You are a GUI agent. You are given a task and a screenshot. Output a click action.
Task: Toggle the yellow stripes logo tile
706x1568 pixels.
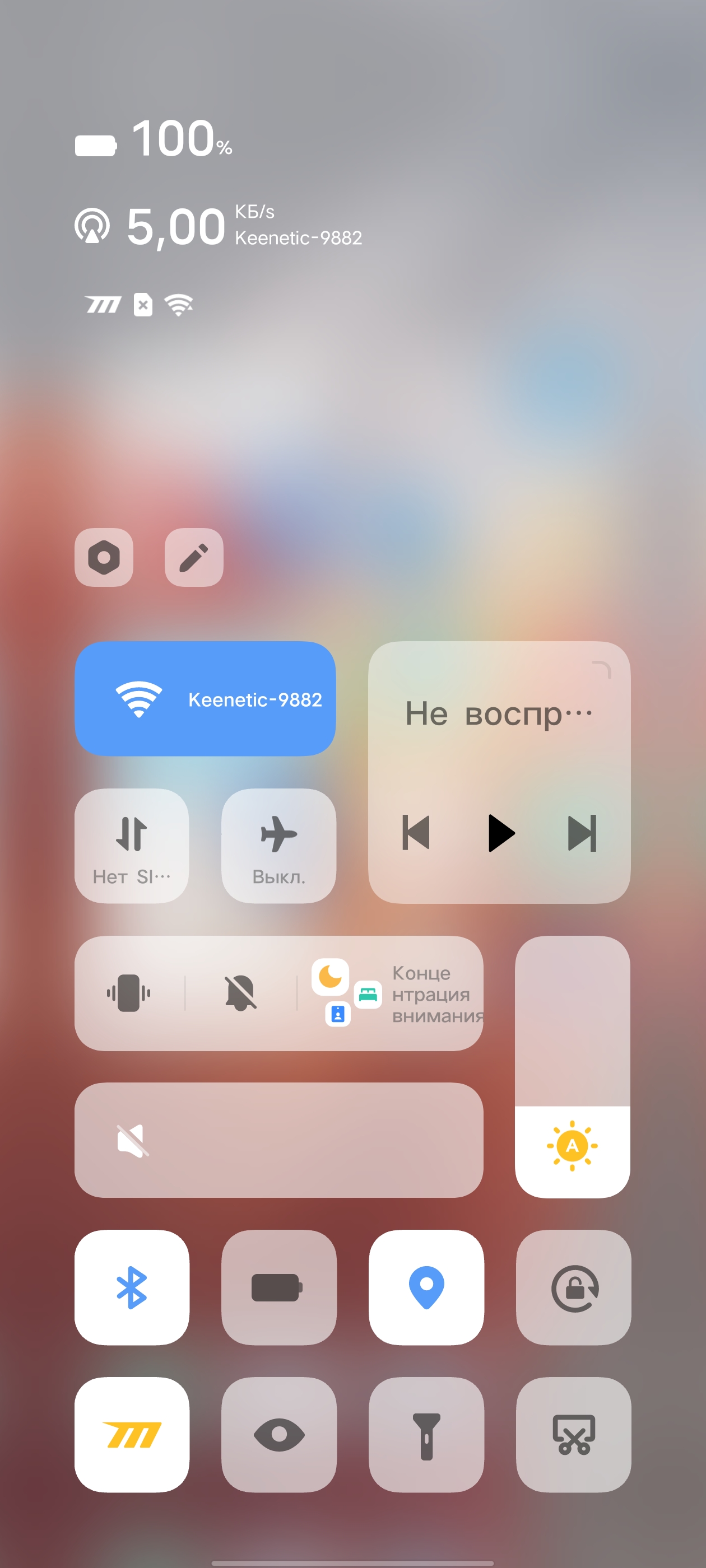pos(132,1434)
